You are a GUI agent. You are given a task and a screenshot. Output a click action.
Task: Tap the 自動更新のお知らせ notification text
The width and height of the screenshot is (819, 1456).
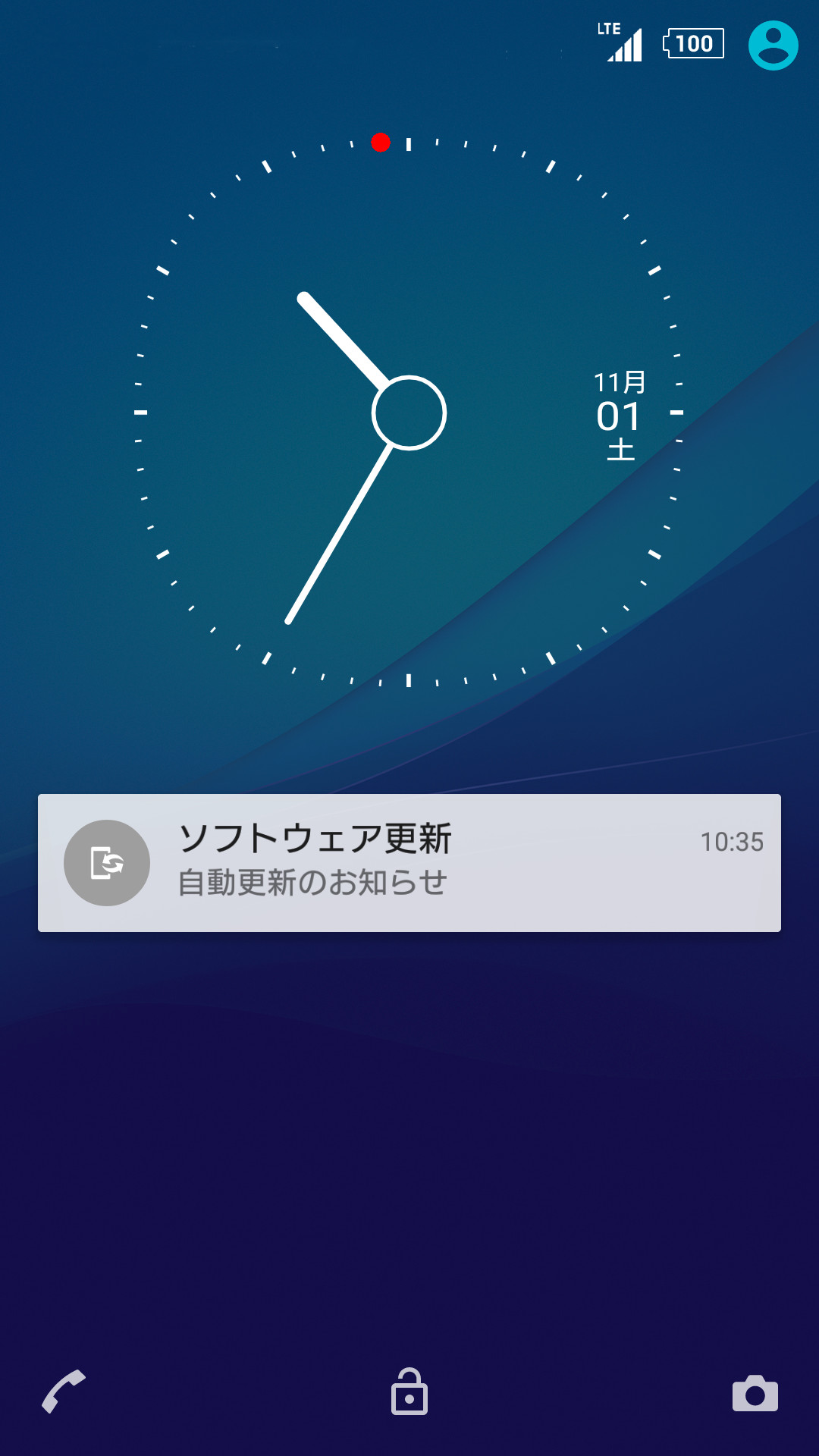pyautogui.click(x=313, y=882)
